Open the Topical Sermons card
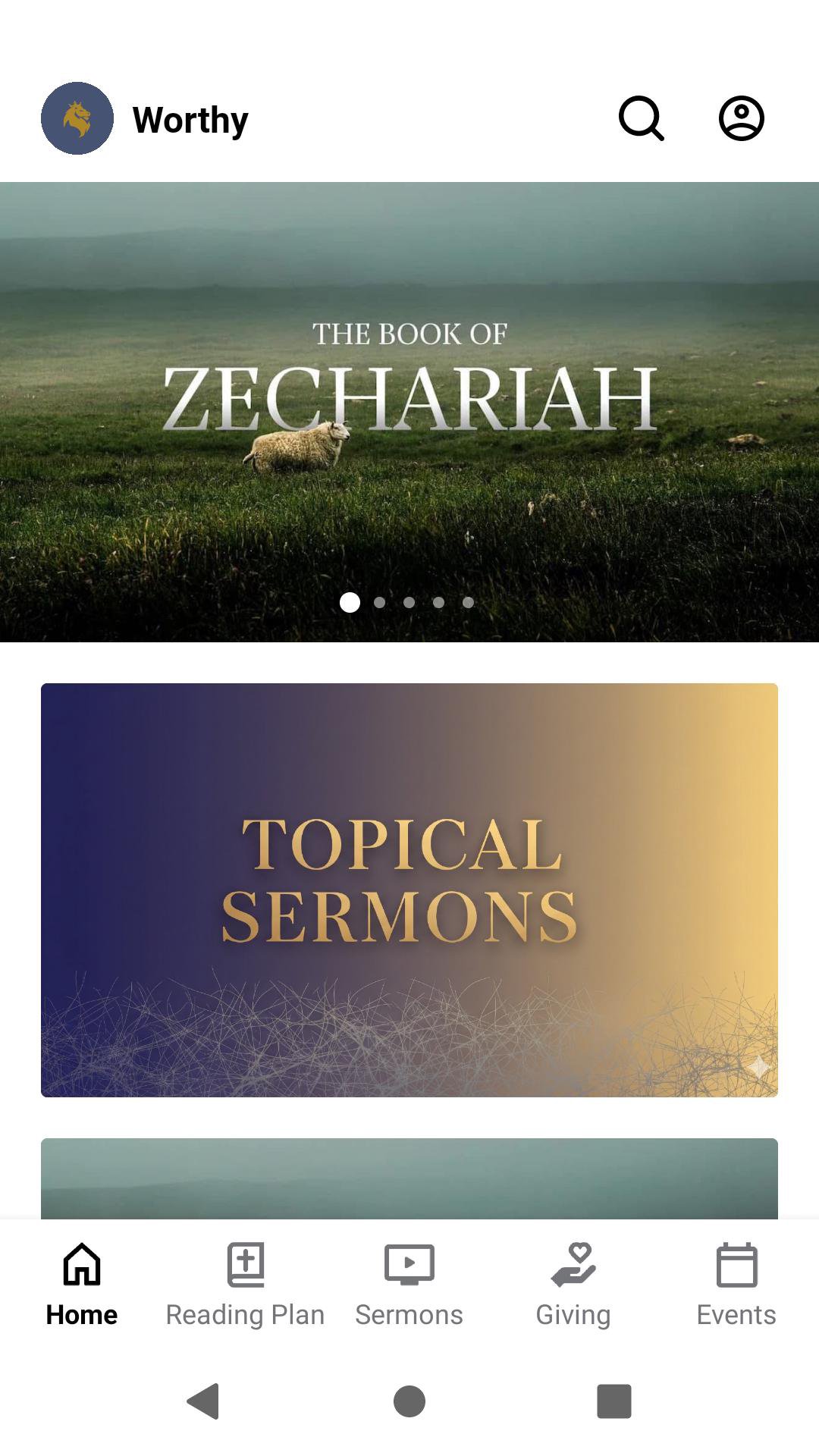819x1456 pixels. 409,890
